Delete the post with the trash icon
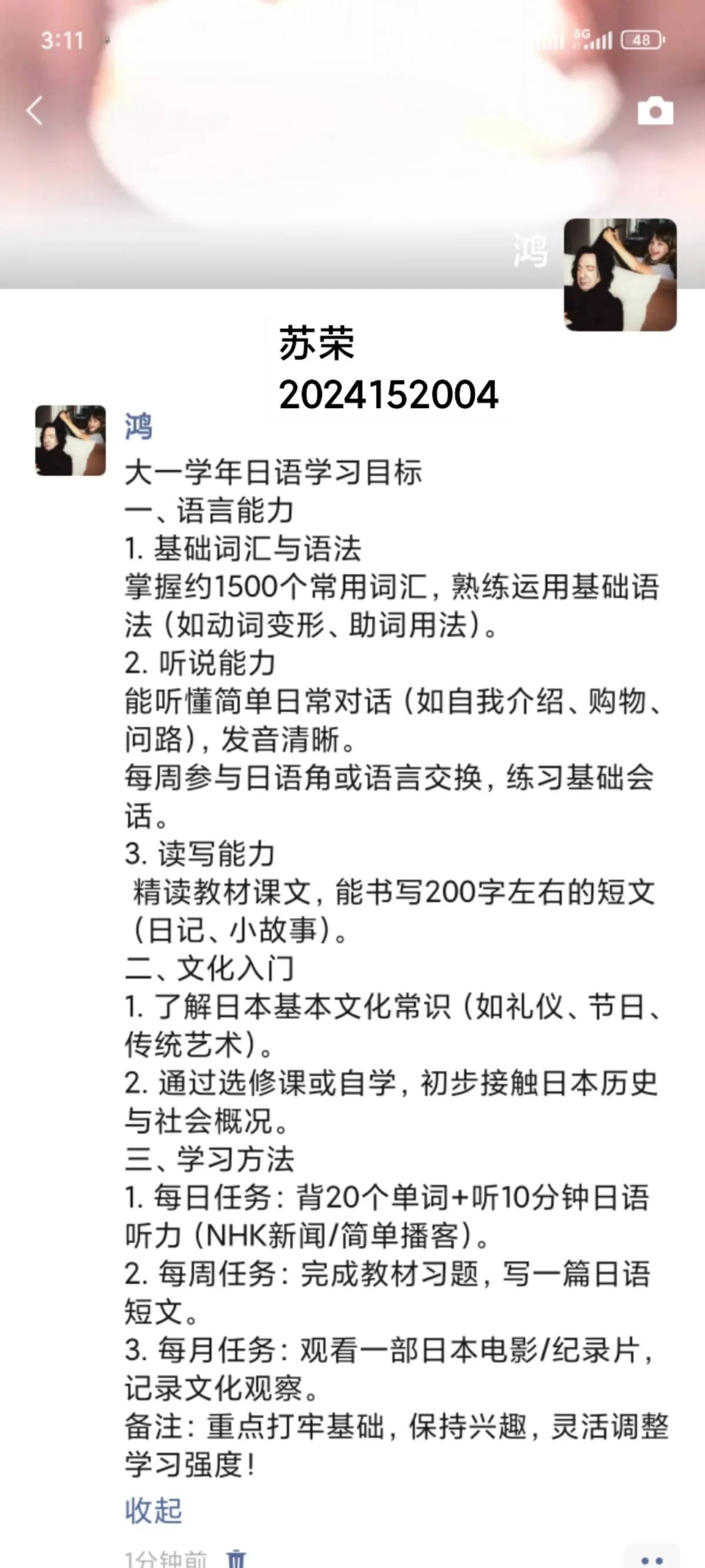The width and height of the screenshot is (705, 1568). tap(236, 1558)
